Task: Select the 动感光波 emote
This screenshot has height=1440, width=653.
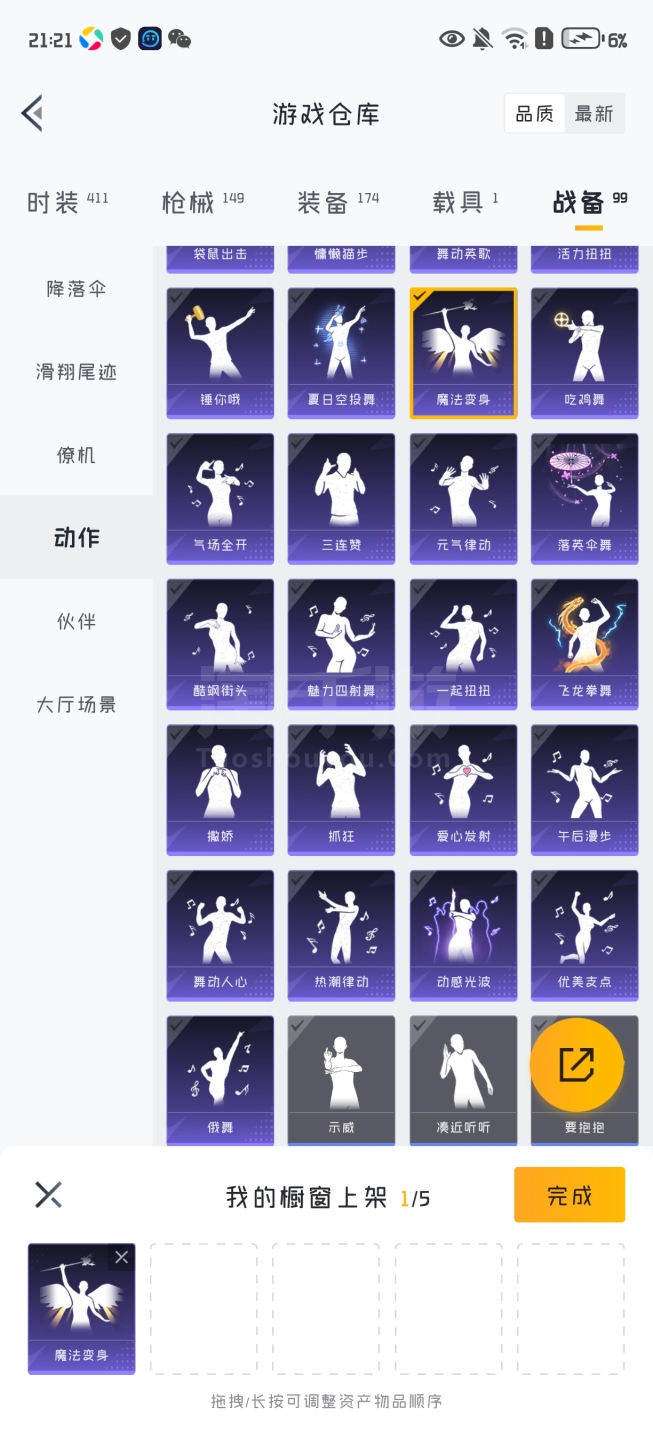Action: tap(463, 936)
